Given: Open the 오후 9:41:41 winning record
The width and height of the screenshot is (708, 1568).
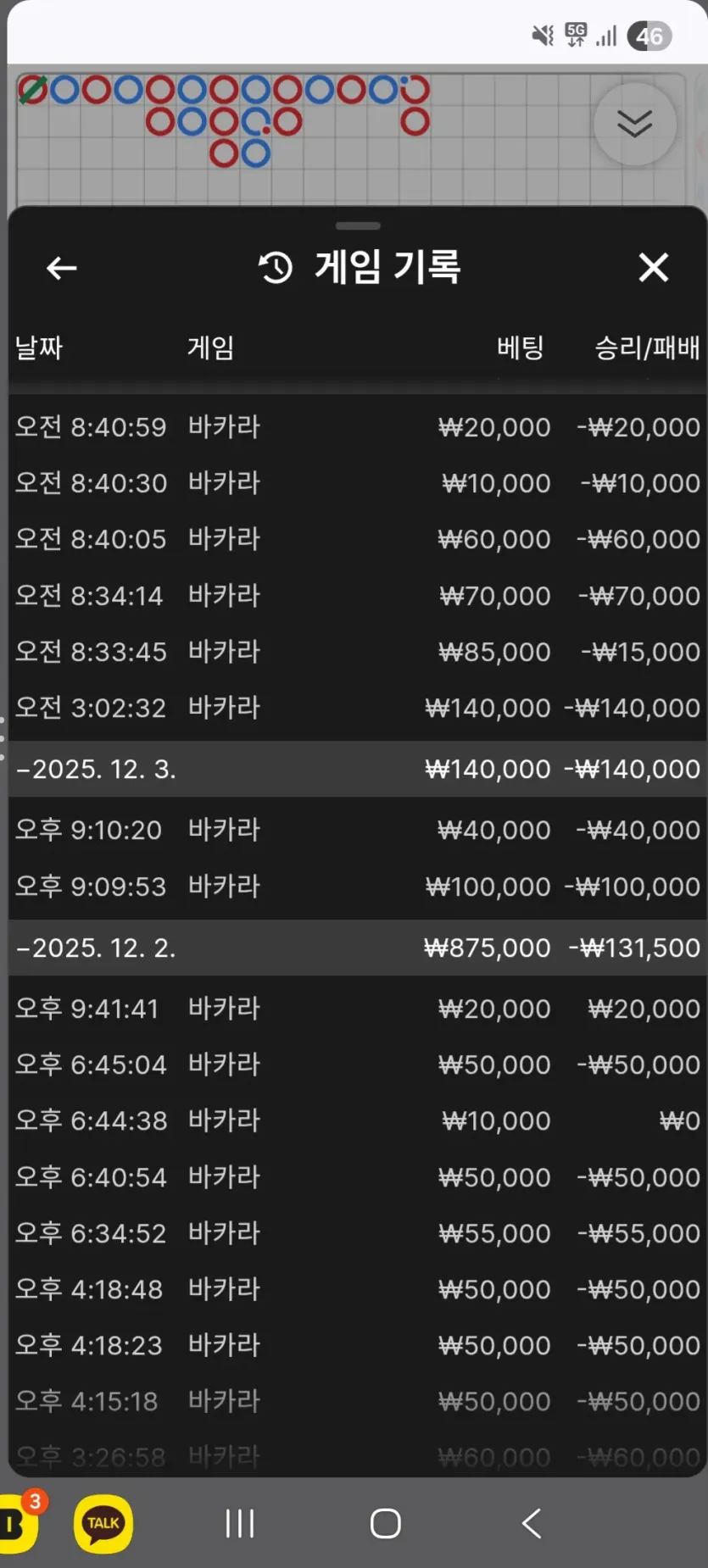Looking at the screenshot, I should (x=356, y=1009).
